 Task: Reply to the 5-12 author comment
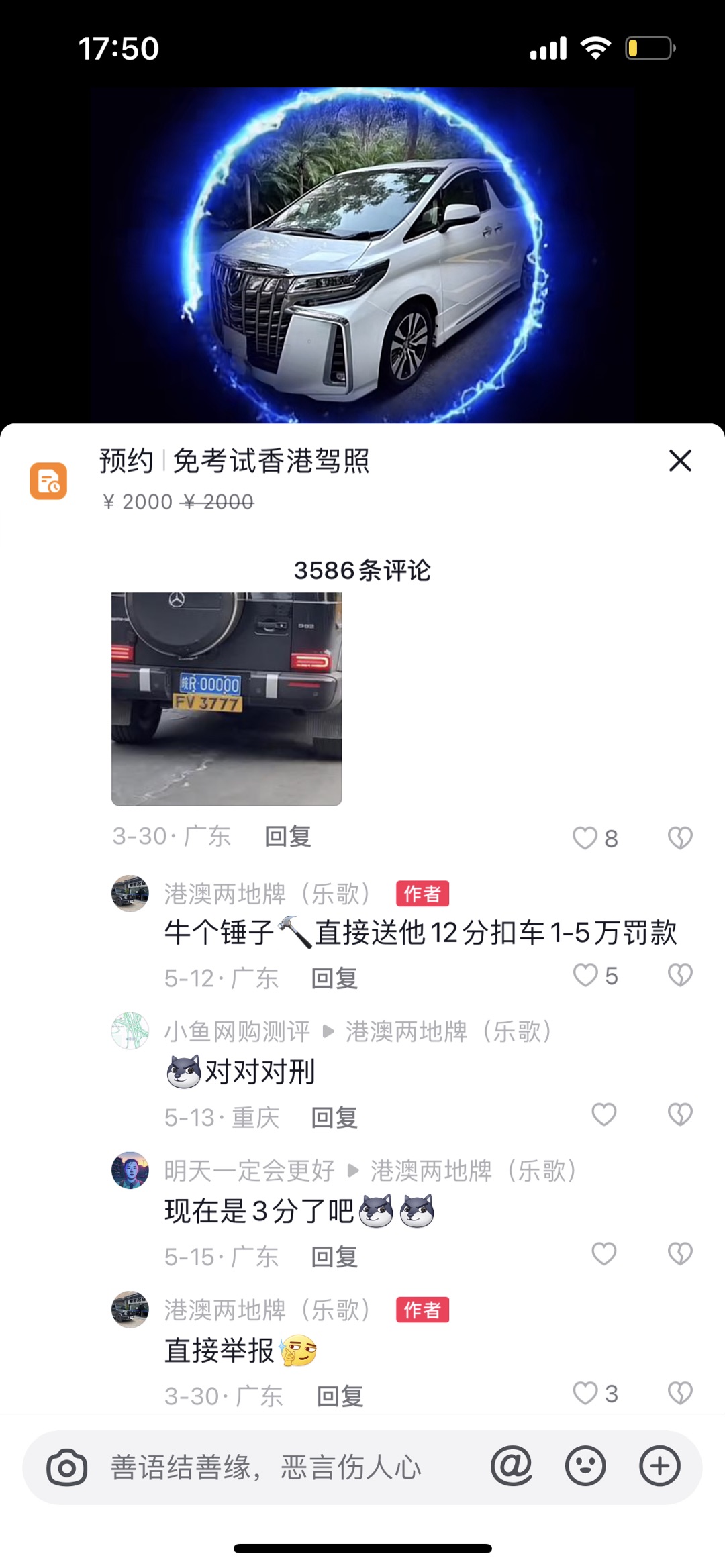pos(334,979)
